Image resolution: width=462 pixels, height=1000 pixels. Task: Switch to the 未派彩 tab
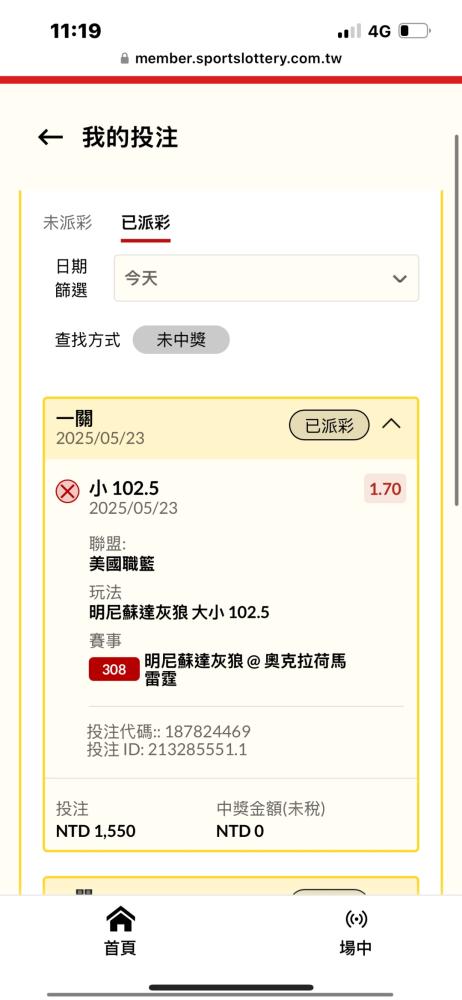click(68, 223)
